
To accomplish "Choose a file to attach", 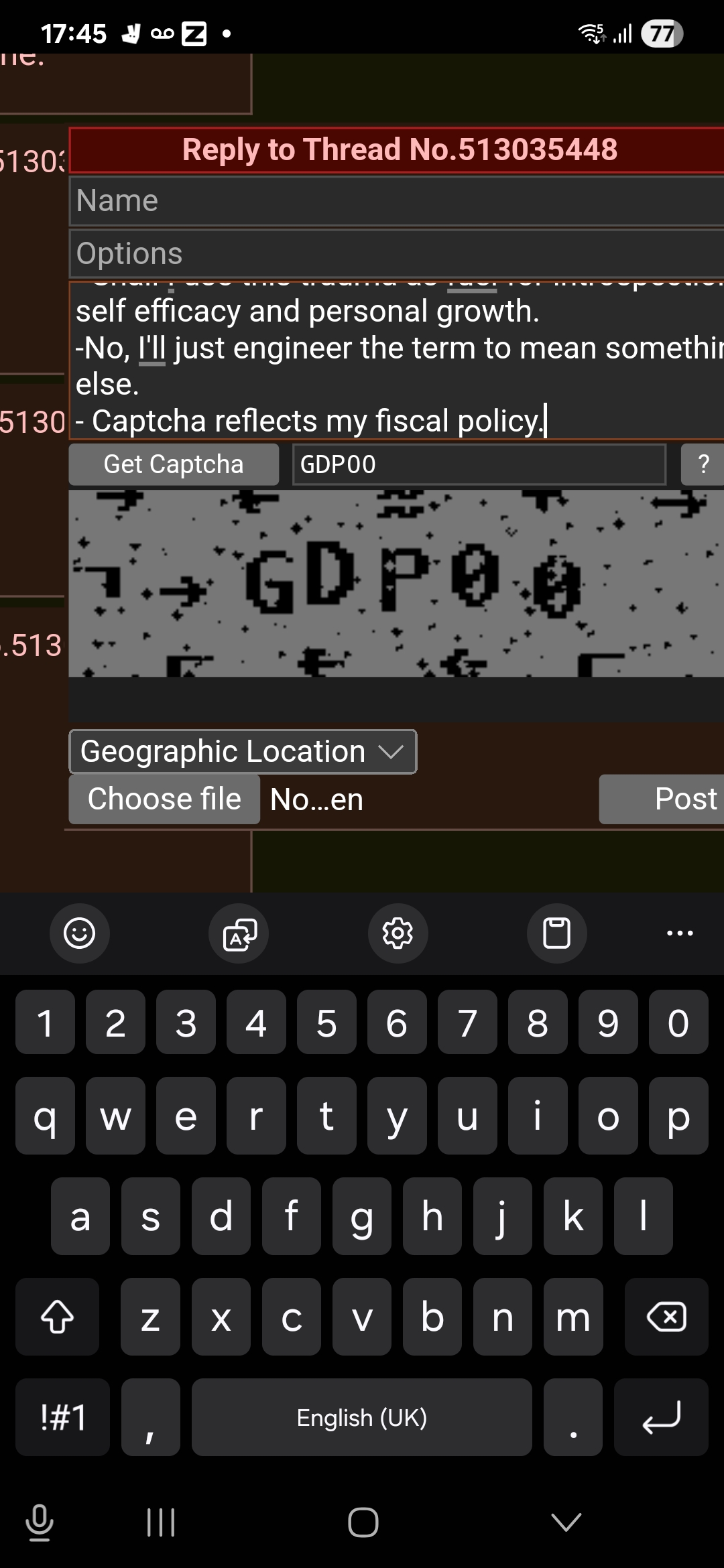I will (x=164, y=799).
